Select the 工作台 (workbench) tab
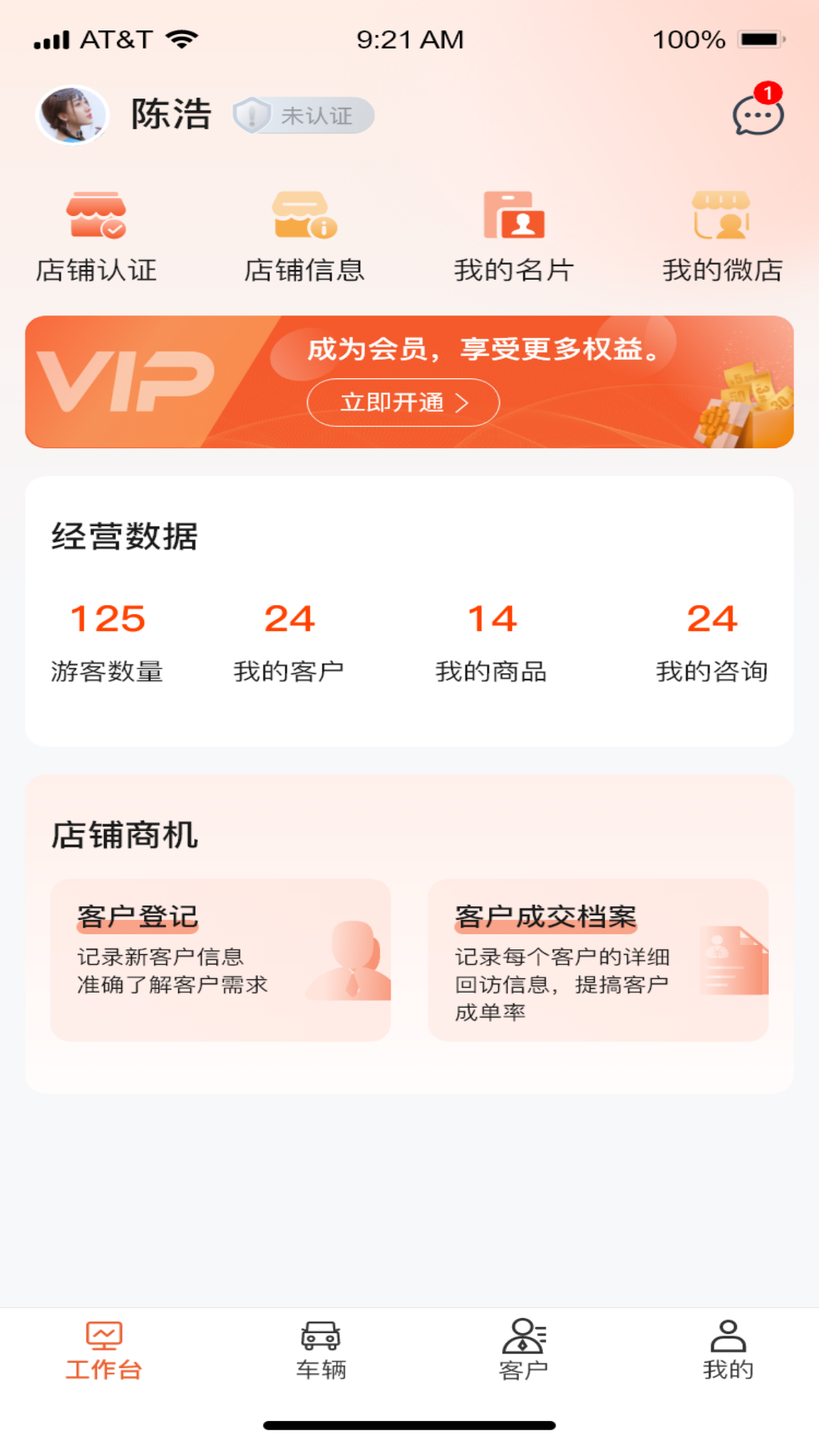The height and width of the screenshot is (1456, 819). 105,1350
